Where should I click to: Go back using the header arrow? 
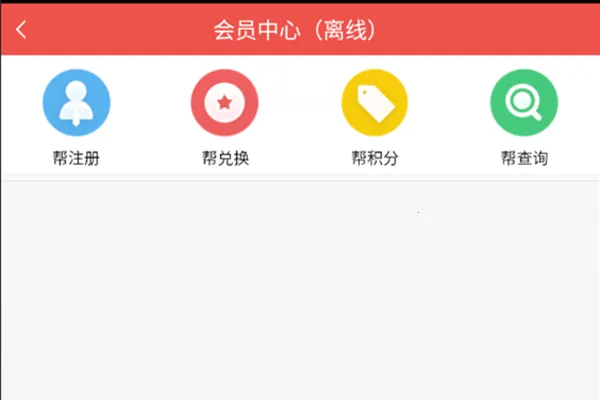coord(22,30)
